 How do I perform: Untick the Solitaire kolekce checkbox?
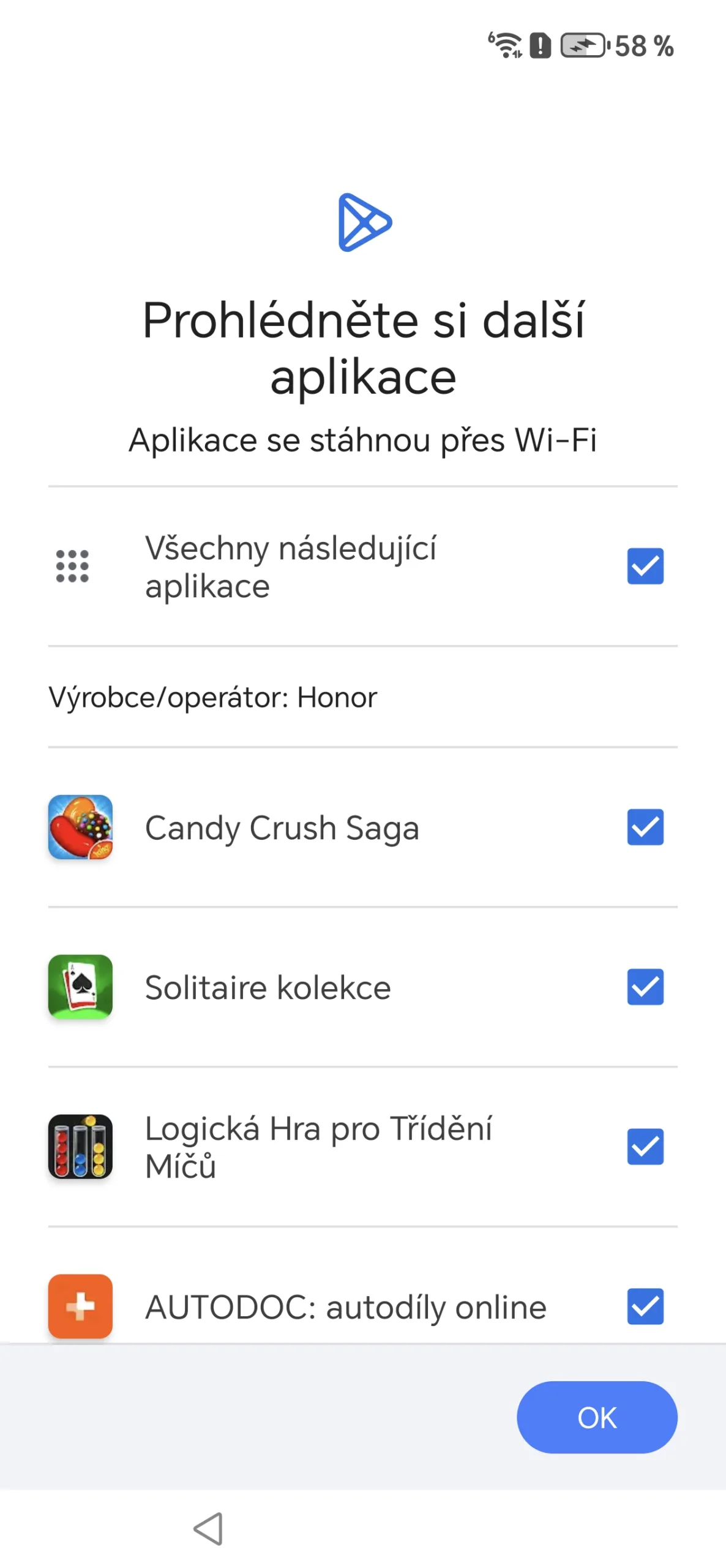coord(645,987)
